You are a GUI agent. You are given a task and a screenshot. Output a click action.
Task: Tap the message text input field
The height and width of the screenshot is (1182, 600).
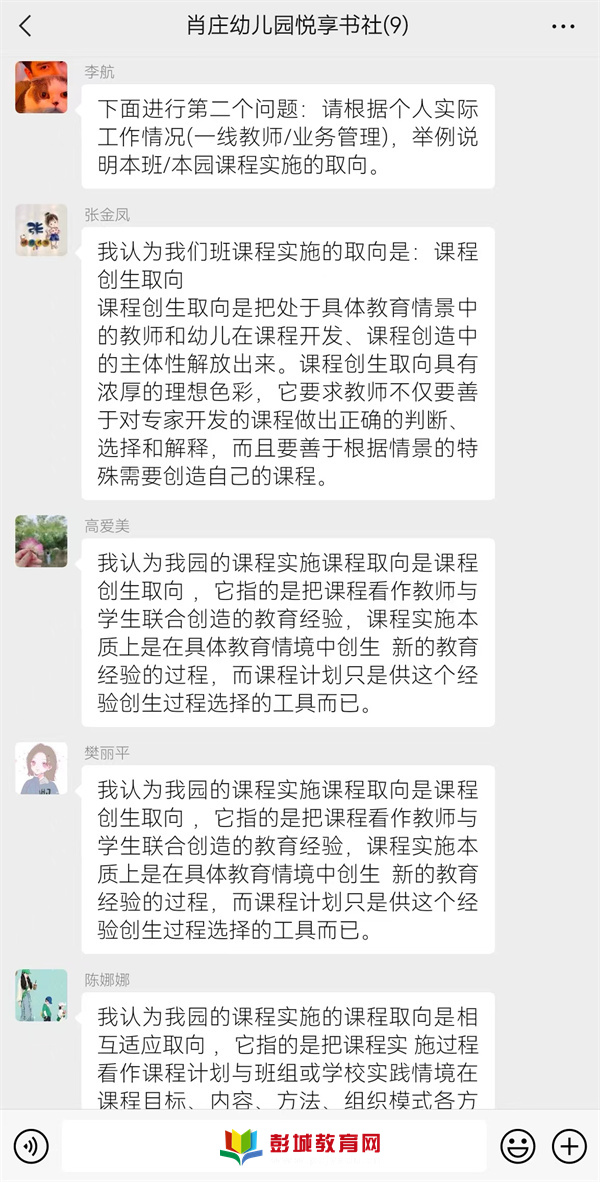coord(274,1146)
